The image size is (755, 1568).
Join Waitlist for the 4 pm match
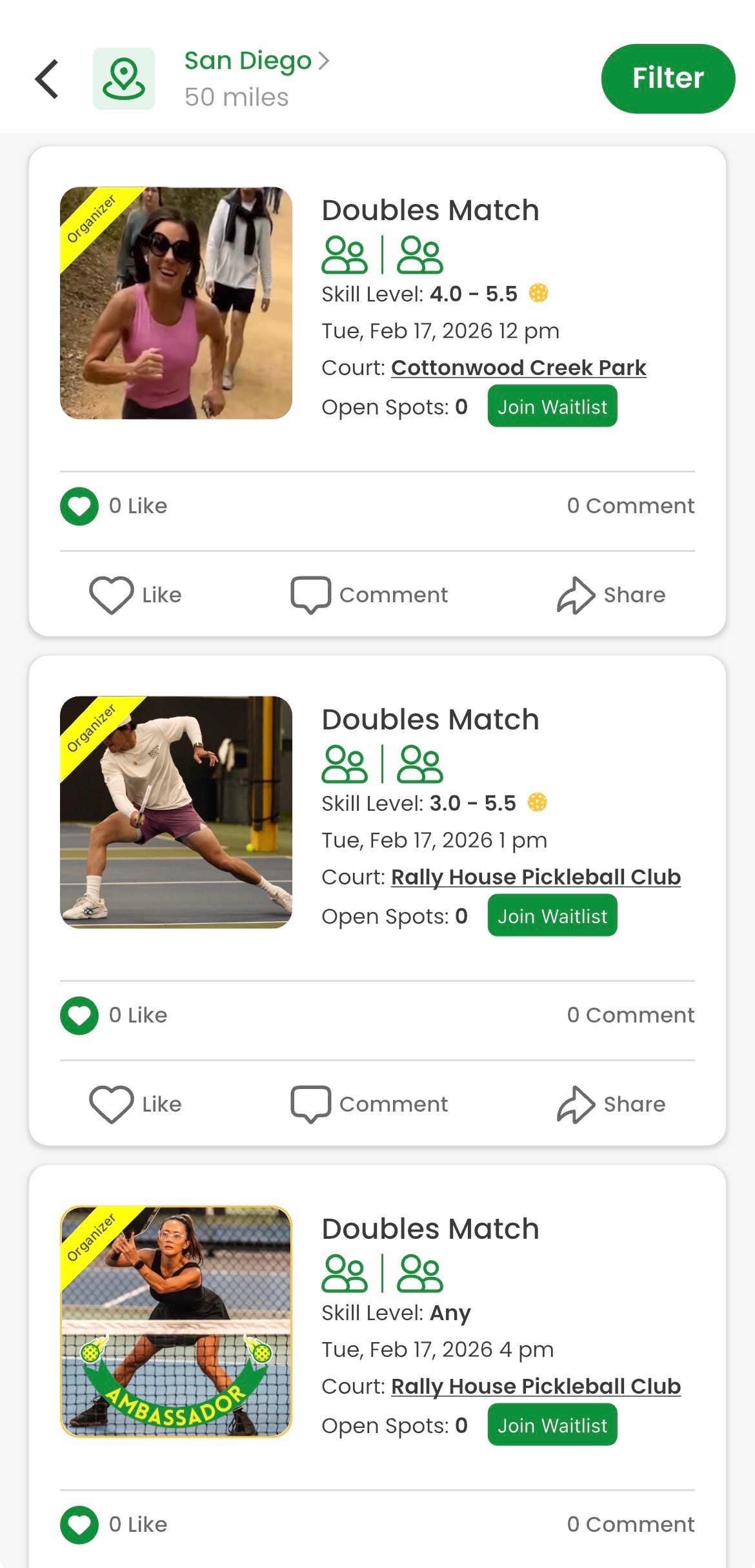(552, 1425)
